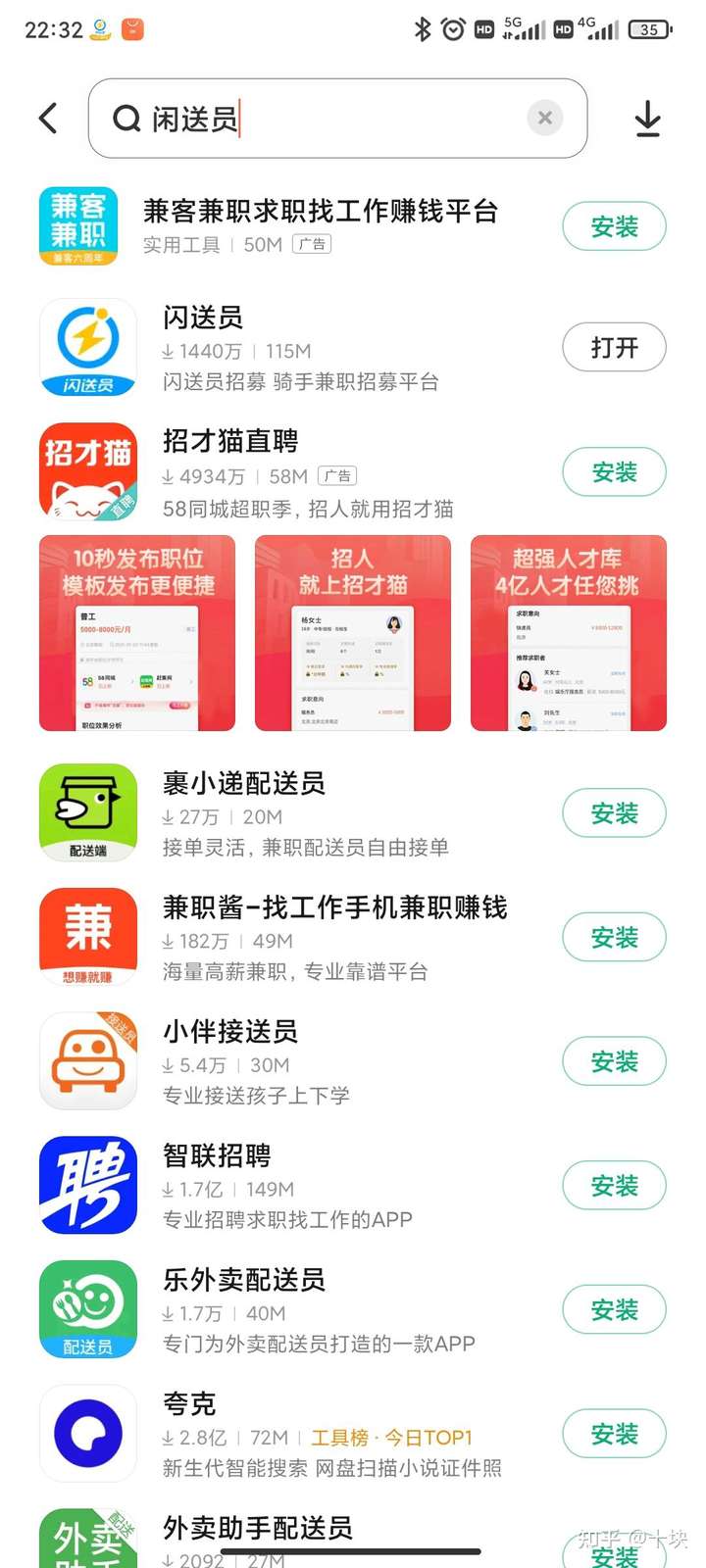Install 兼职酱-找工作手机兼职赚钱
Screen dimensions: 706x1568
coord(614,938)
